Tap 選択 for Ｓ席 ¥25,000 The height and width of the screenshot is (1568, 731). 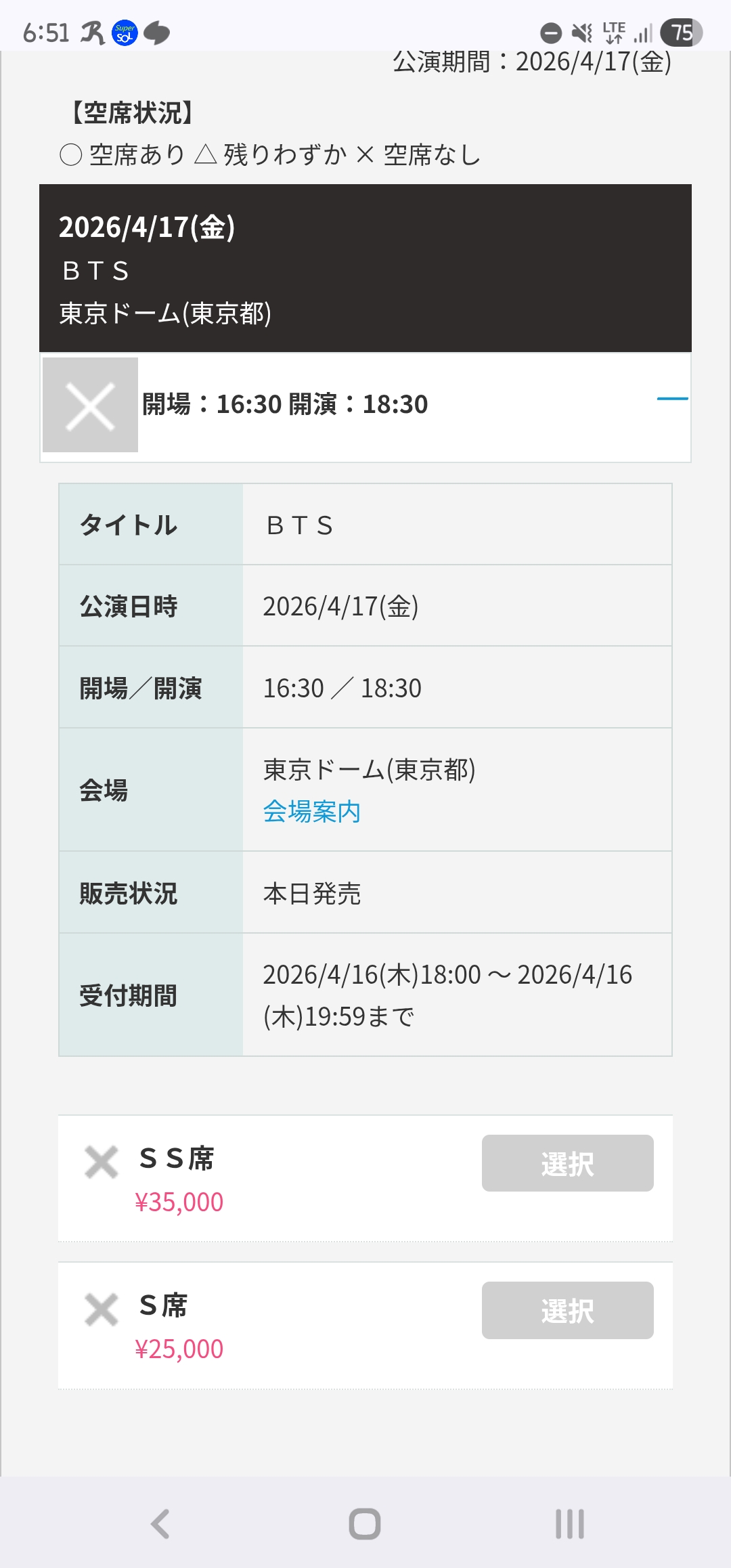click(567, 1310)
